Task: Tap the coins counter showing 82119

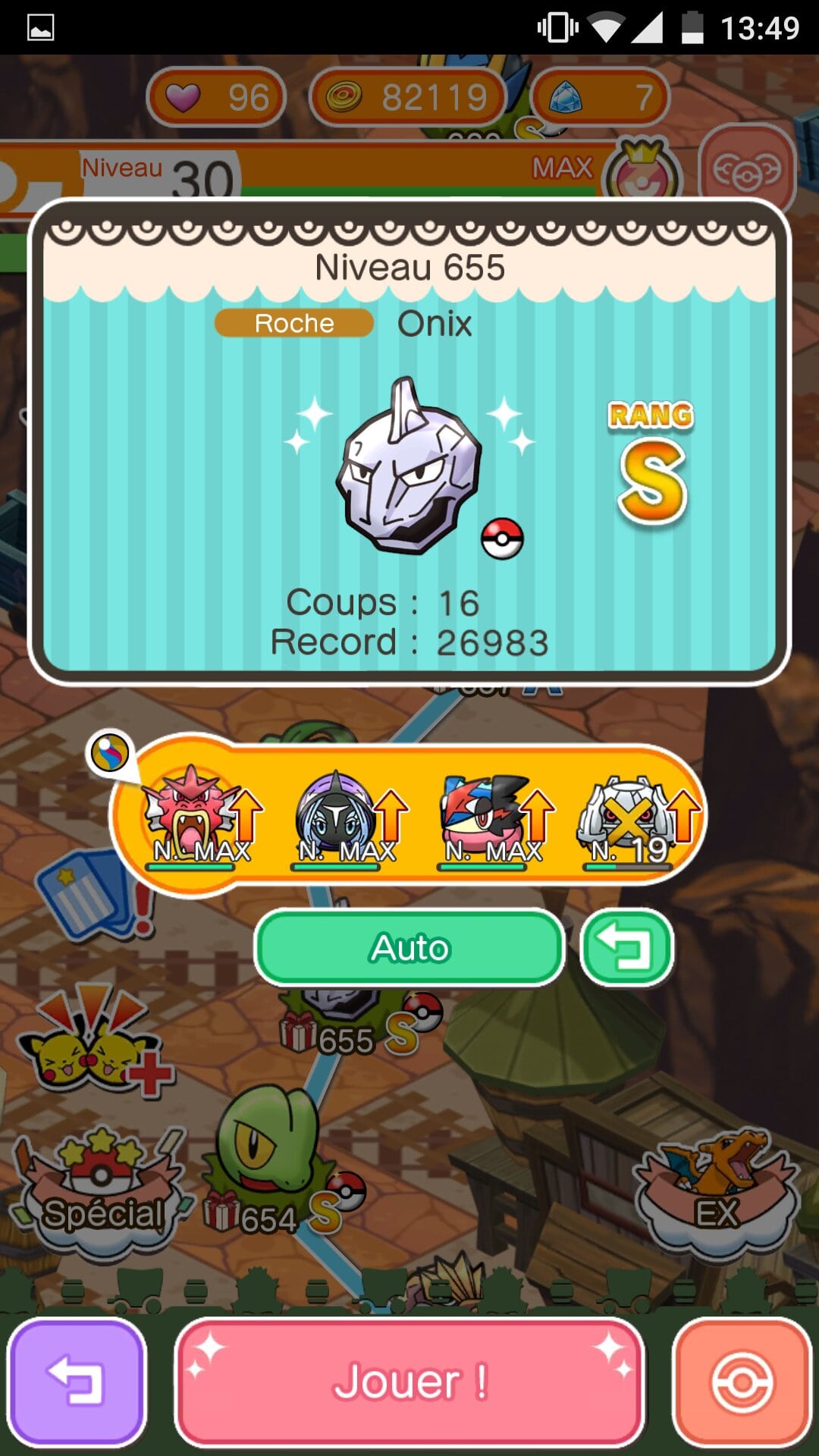Action: tap(409, 97)
